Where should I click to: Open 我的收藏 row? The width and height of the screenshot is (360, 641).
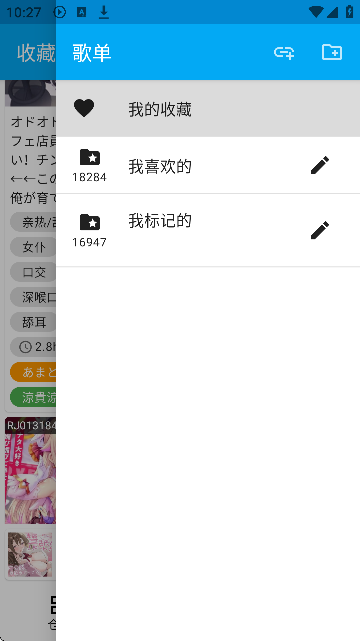coord(208,109)
